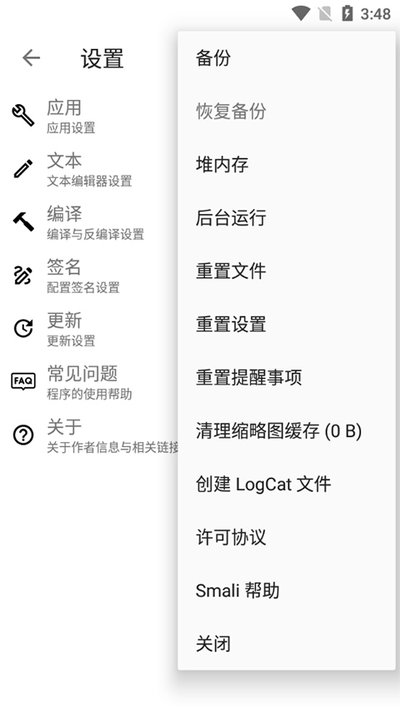Choose 重置提醒事项

pyautogui.click(x=286, y=377)
